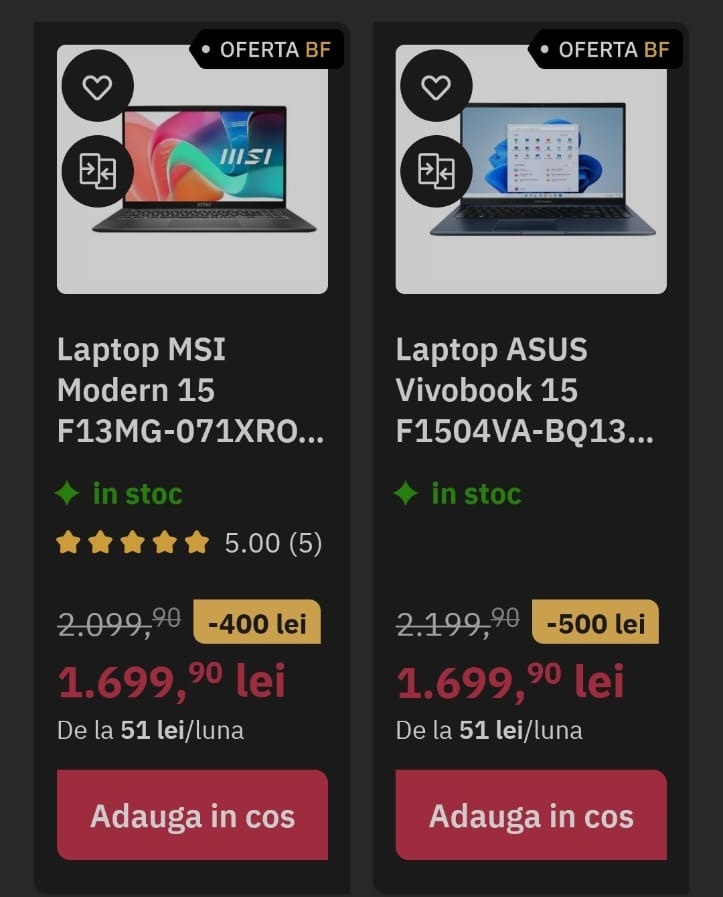The height and width of the screenshot is (897, 723).
Task: Add MSI Modern 15 to cart
Action: 192,815
